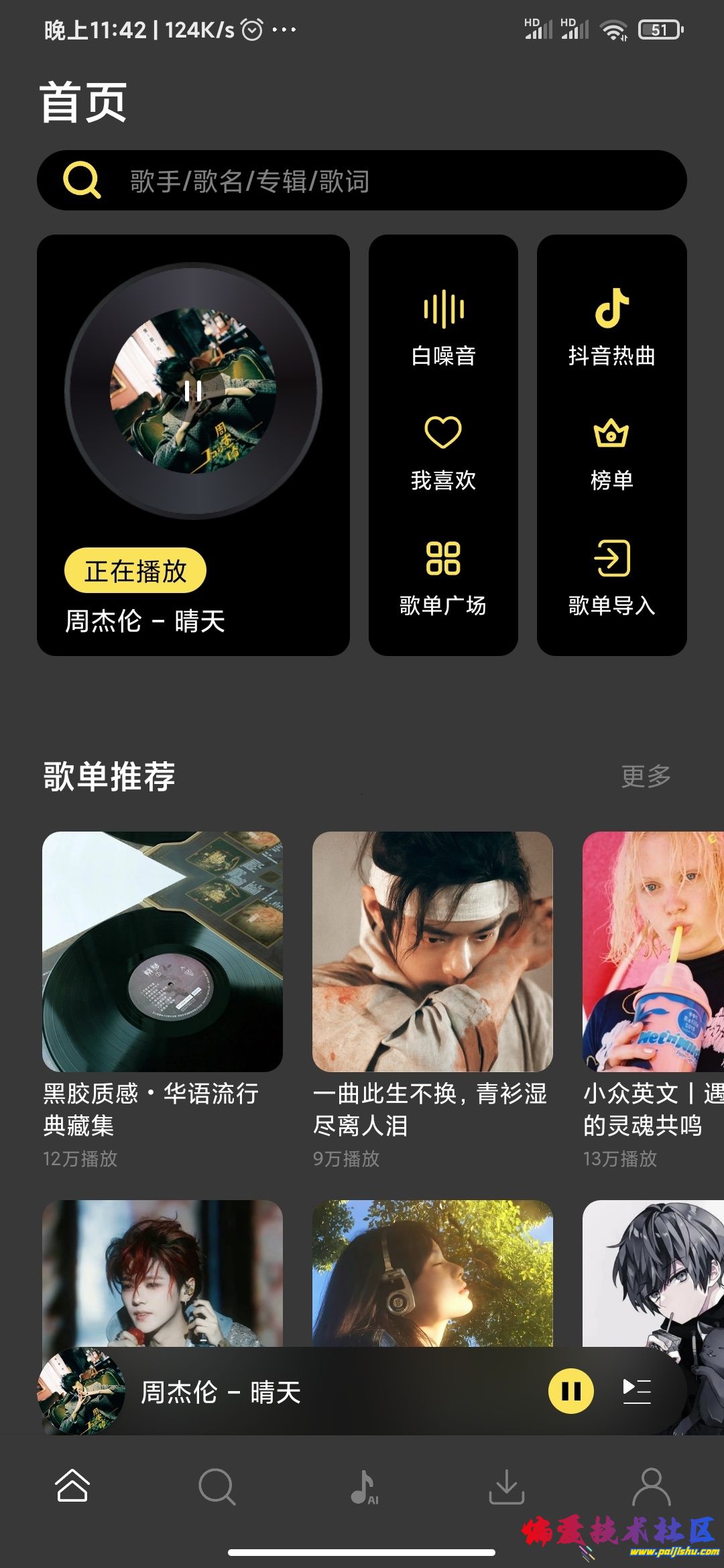Image resolution: width=724 pixels, height=1568 pixels.
Task: Tap the search box for 歌手/歌名/专辑/歌词
Action: [362, 181]
